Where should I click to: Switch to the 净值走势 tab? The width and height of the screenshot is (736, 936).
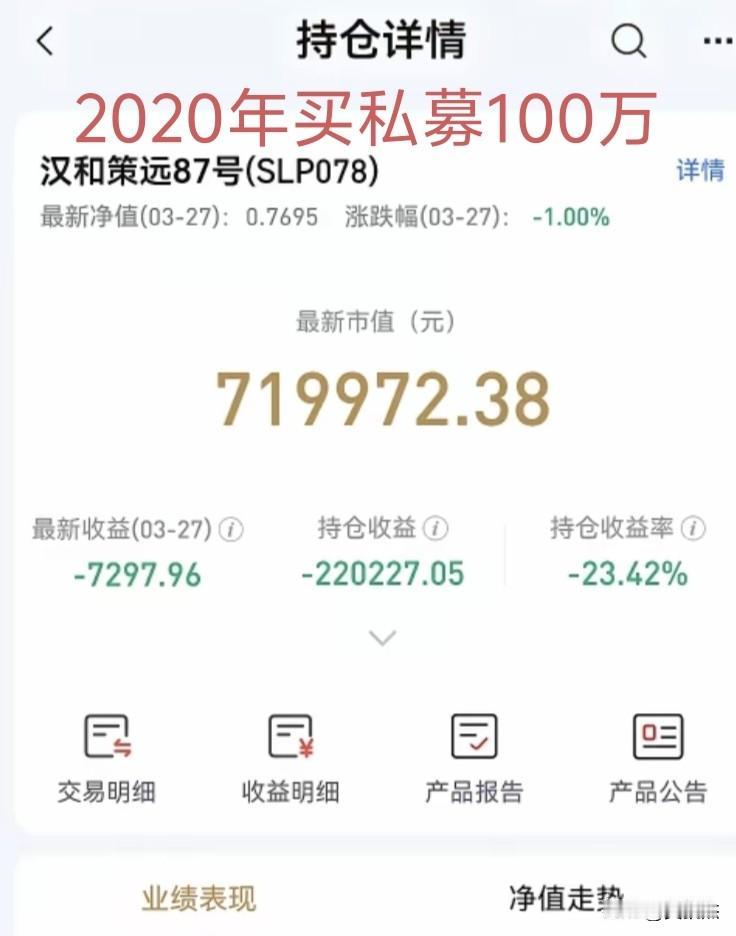pos(563,898)
